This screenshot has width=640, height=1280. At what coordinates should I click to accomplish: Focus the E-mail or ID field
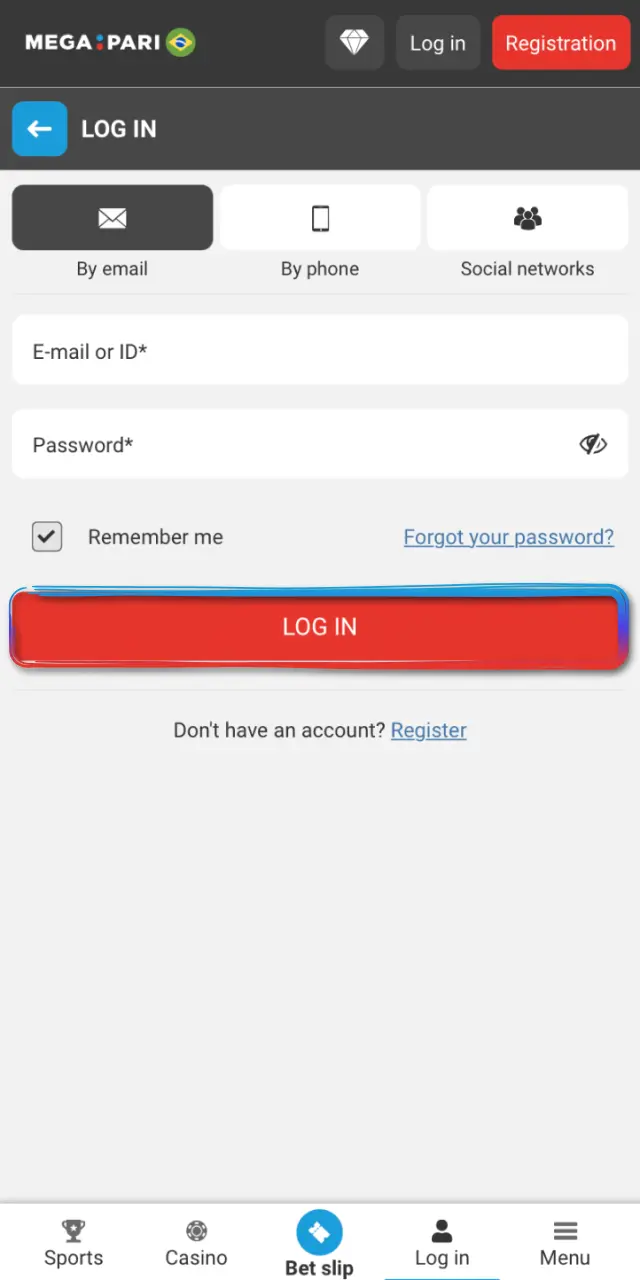coord(320,350)
